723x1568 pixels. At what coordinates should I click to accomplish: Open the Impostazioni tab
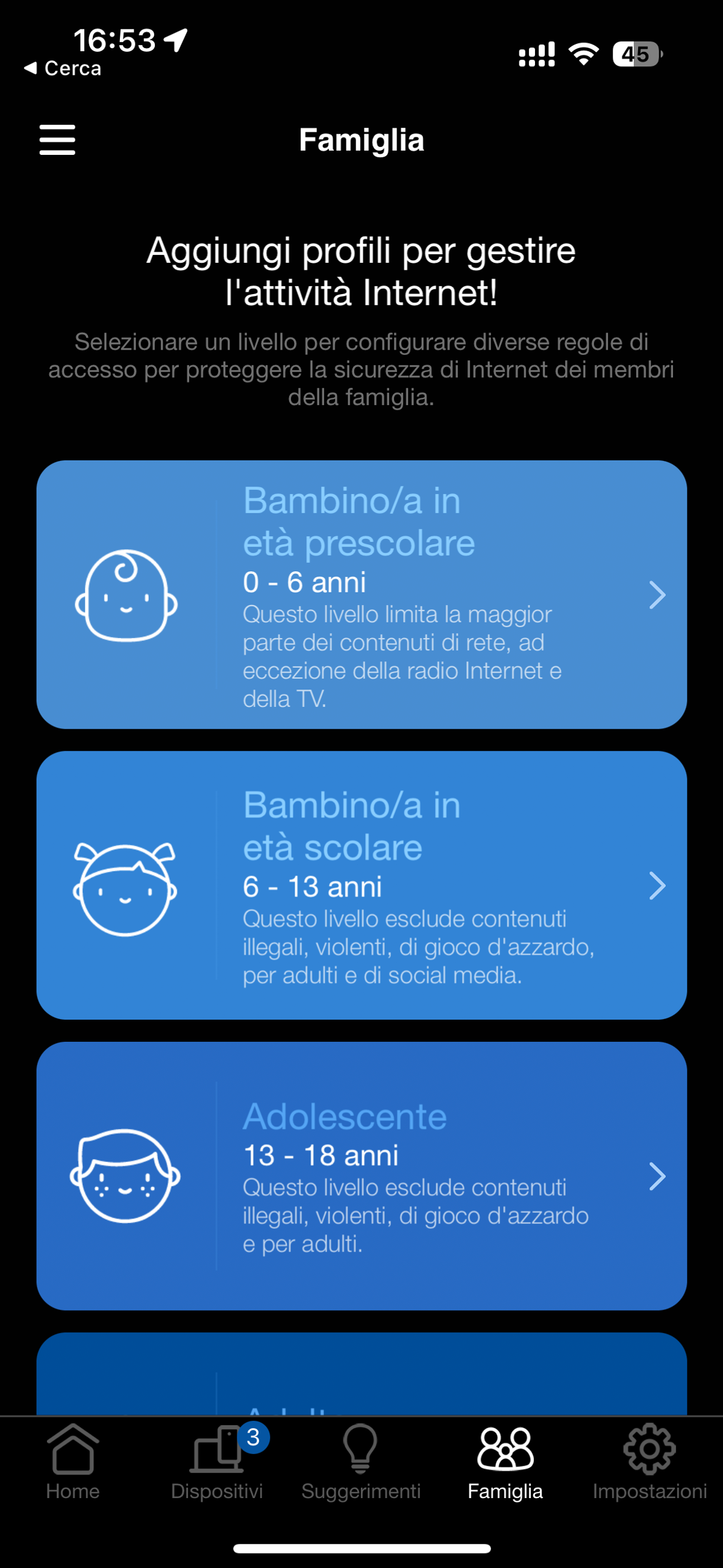pyautogui.click(x=650, y=1461)
